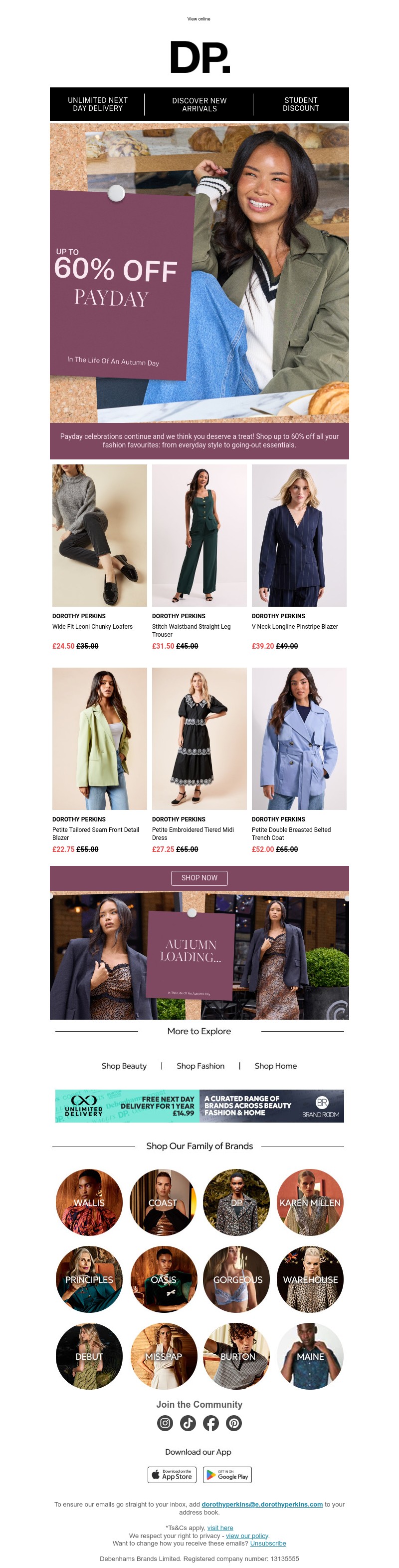Tap the Shop Now button
Viewport: 399px width, 1568px height.
(199, 878)
